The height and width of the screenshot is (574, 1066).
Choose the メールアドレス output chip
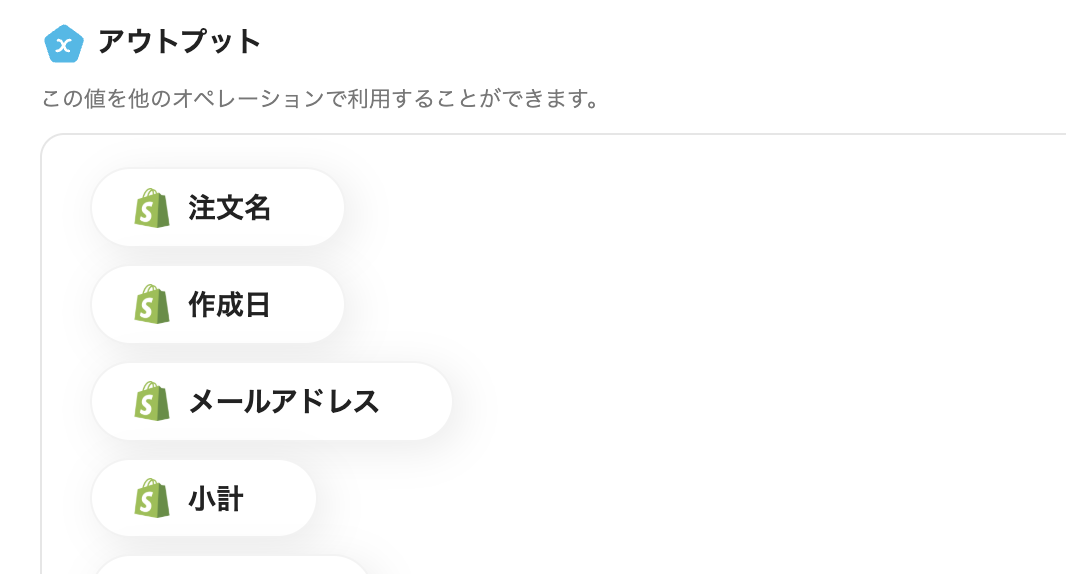click(271, 402)
